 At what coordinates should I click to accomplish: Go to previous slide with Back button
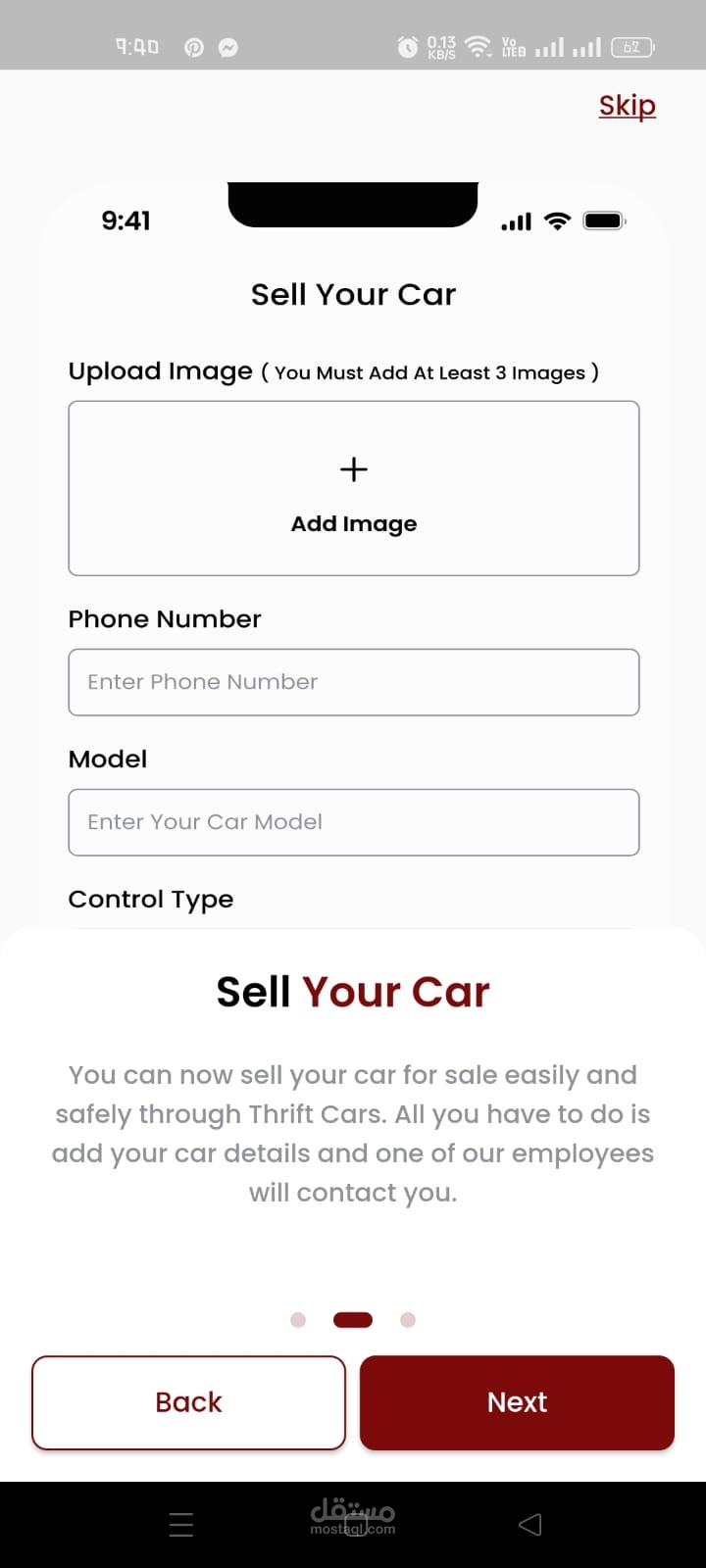pyautogui.click(x=188, y=1402)
